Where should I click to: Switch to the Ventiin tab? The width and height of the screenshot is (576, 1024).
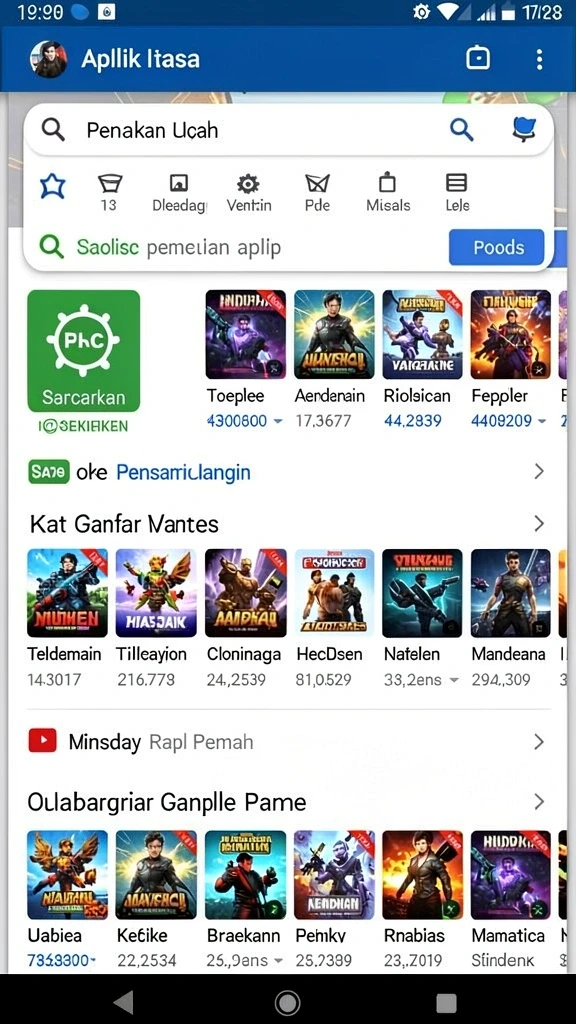click(x=249, y=193)
